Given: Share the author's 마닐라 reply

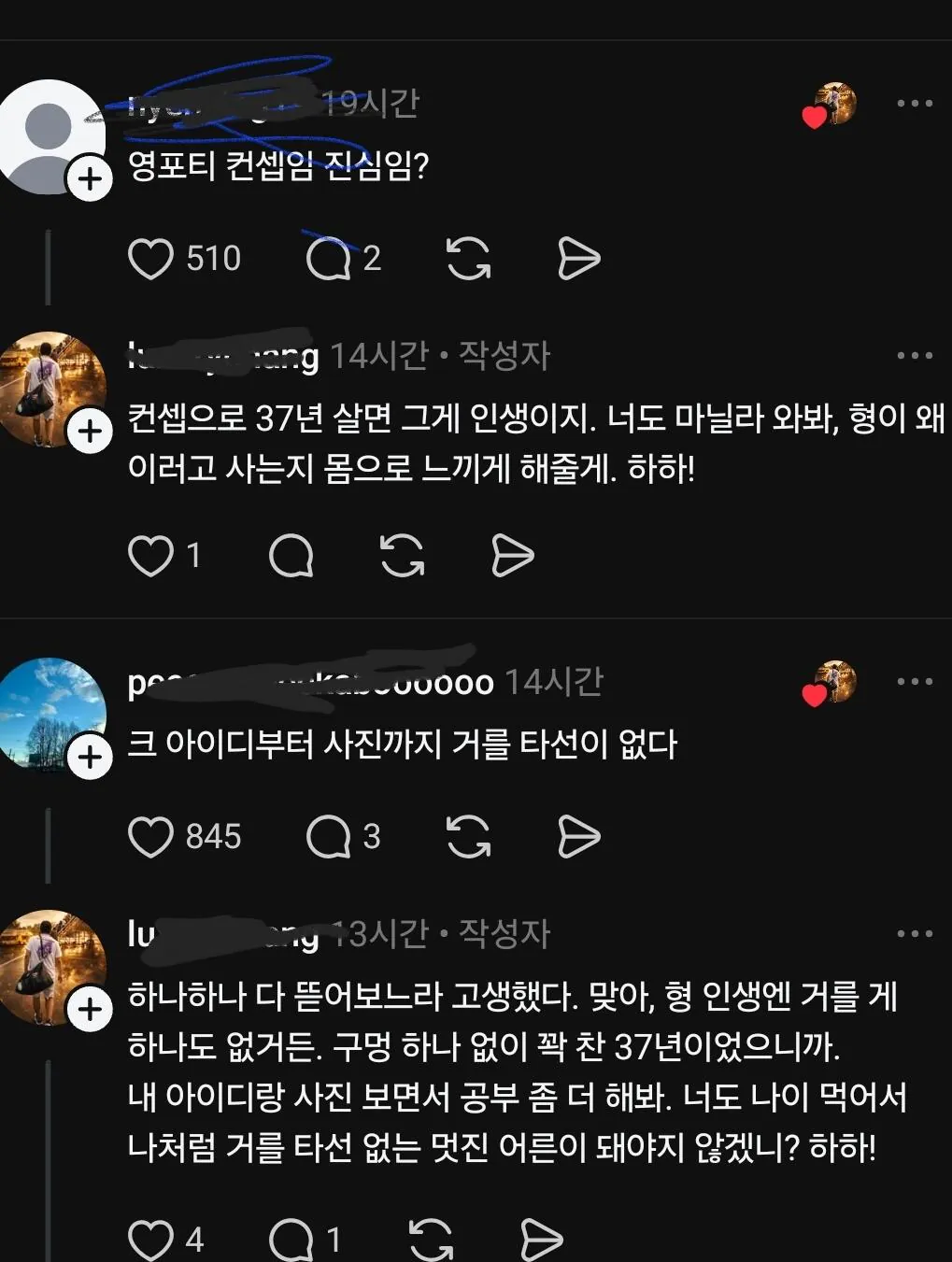Looking at the screenshot, I should point(512,556).
